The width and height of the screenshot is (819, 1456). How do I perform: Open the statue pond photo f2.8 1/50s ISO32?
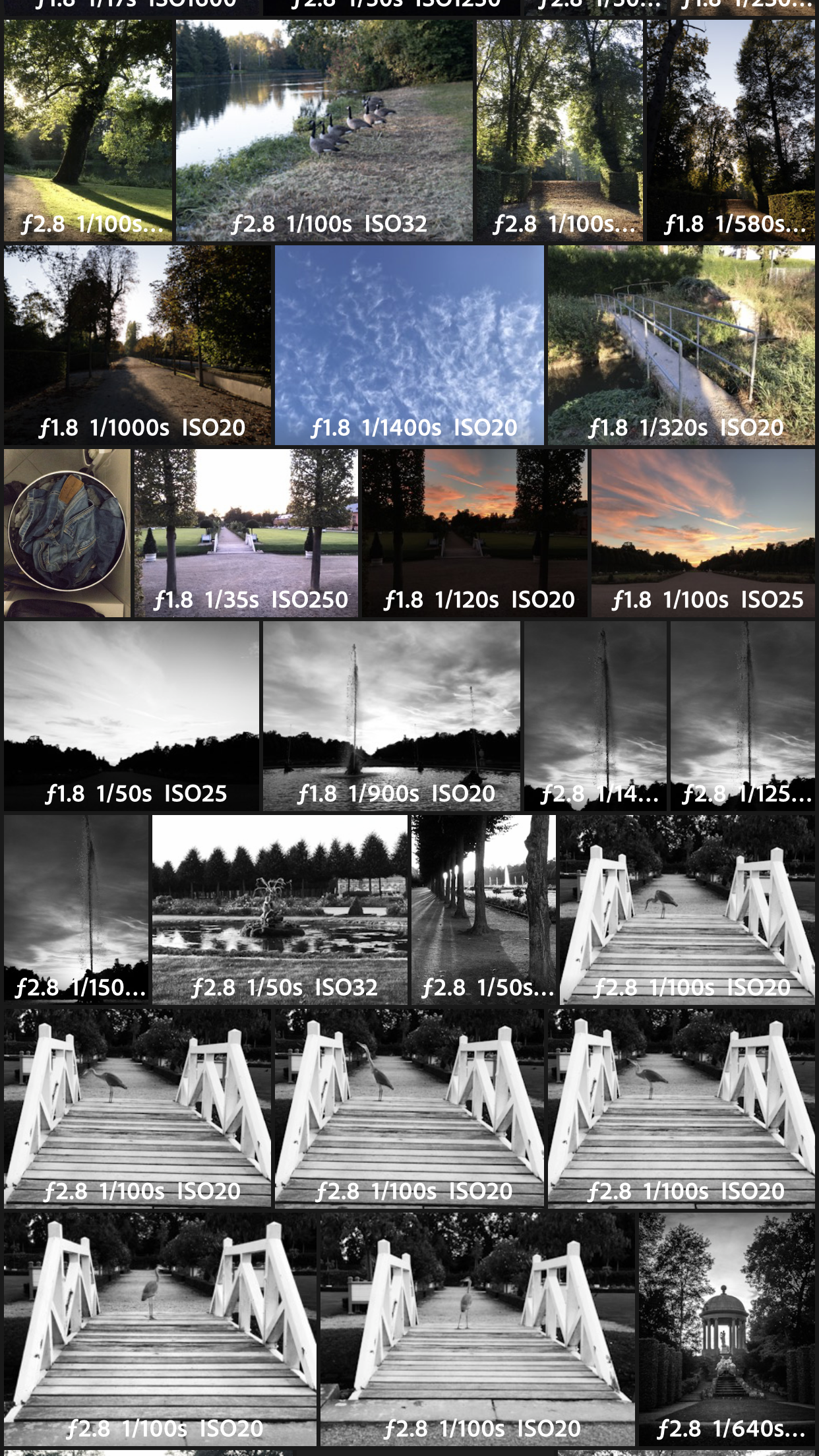(280, 909)
